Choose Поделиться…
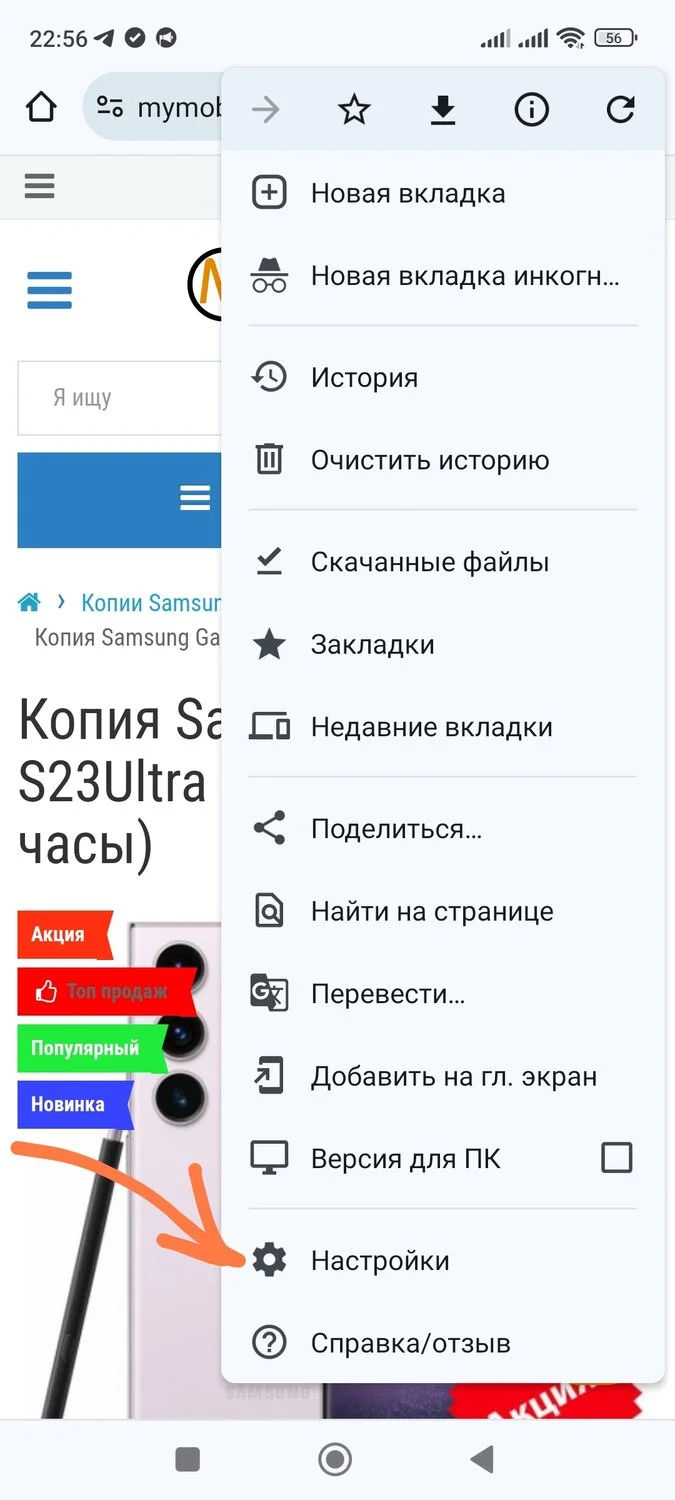This screenshot has height=1500, width=675. pos(396,829)
